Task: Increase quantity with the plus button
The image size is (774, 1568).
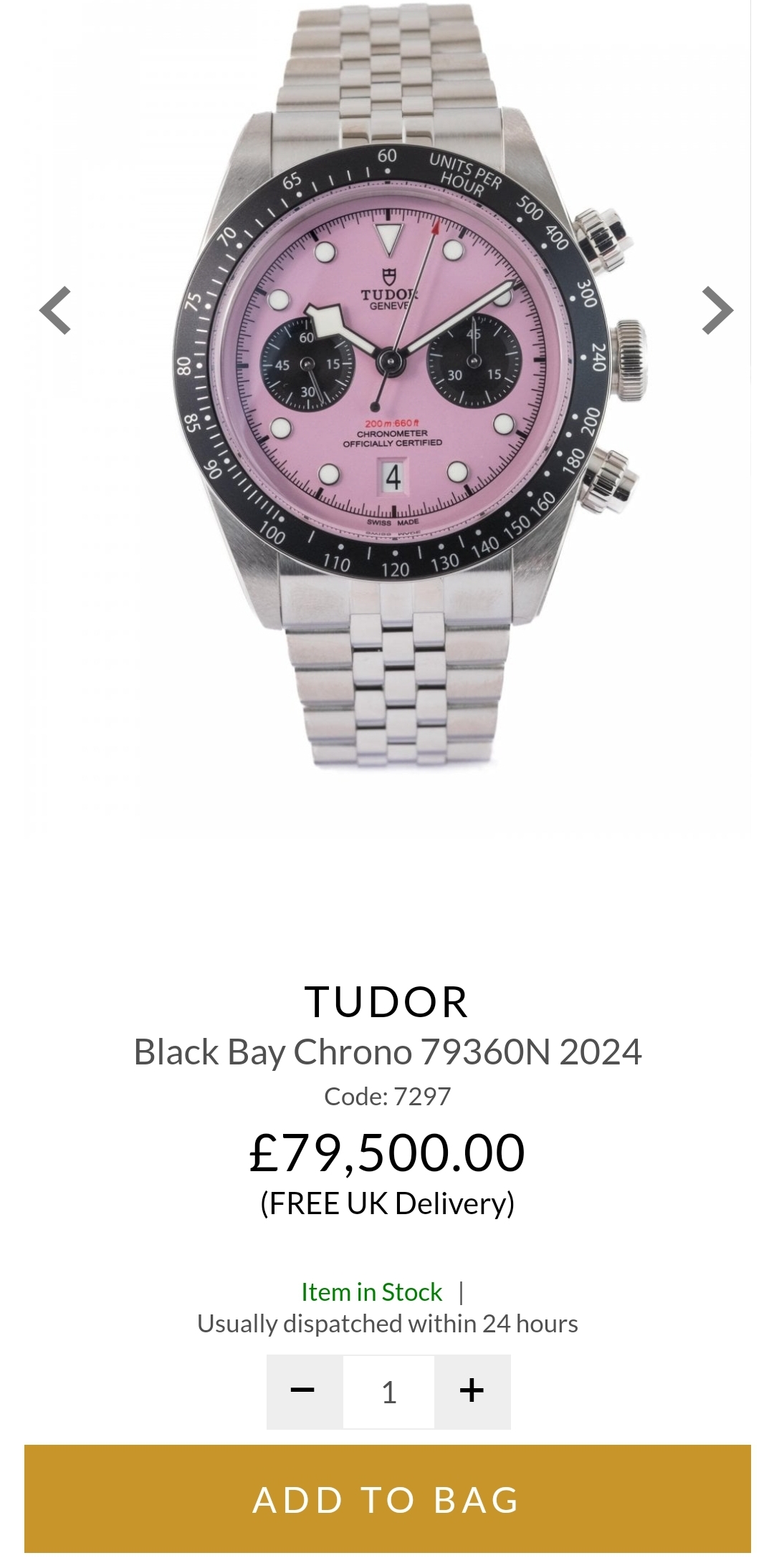Action: coord(472,1392)
